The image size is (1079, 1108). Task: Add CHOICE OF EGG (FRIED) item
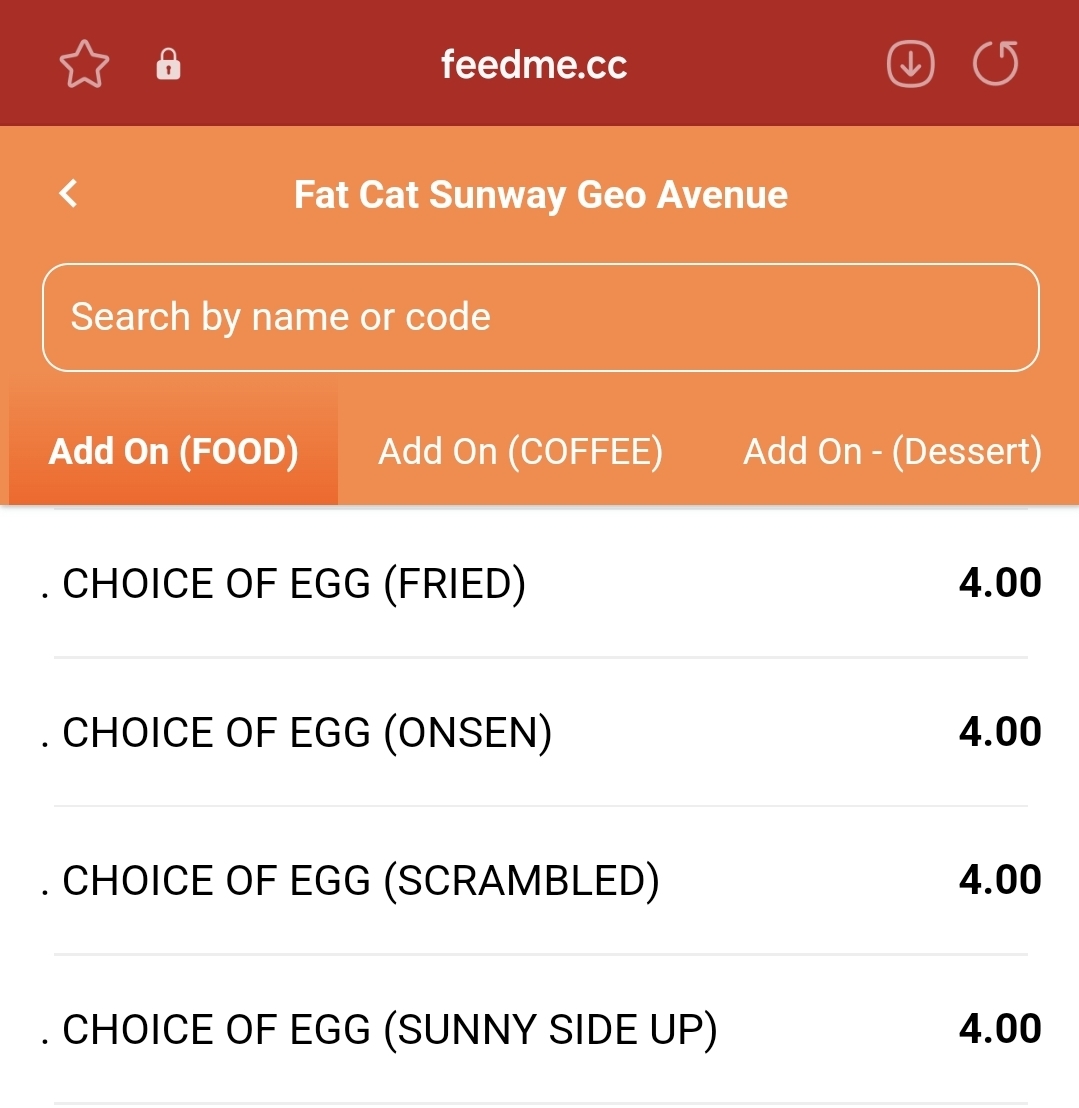tap(540, 584)
